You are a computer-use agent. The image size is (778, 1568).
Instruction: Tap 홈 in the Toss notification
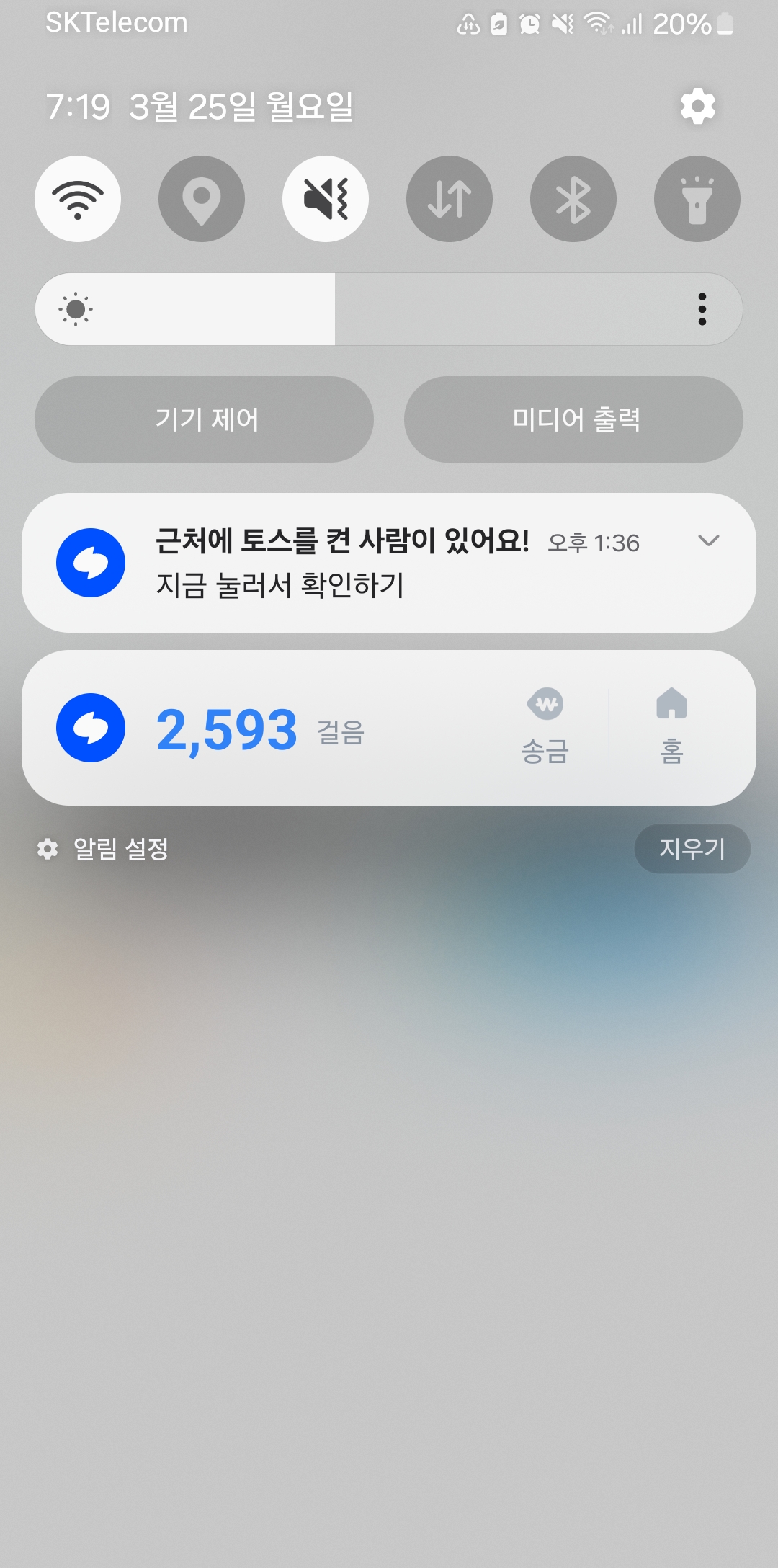coord(671,726)
